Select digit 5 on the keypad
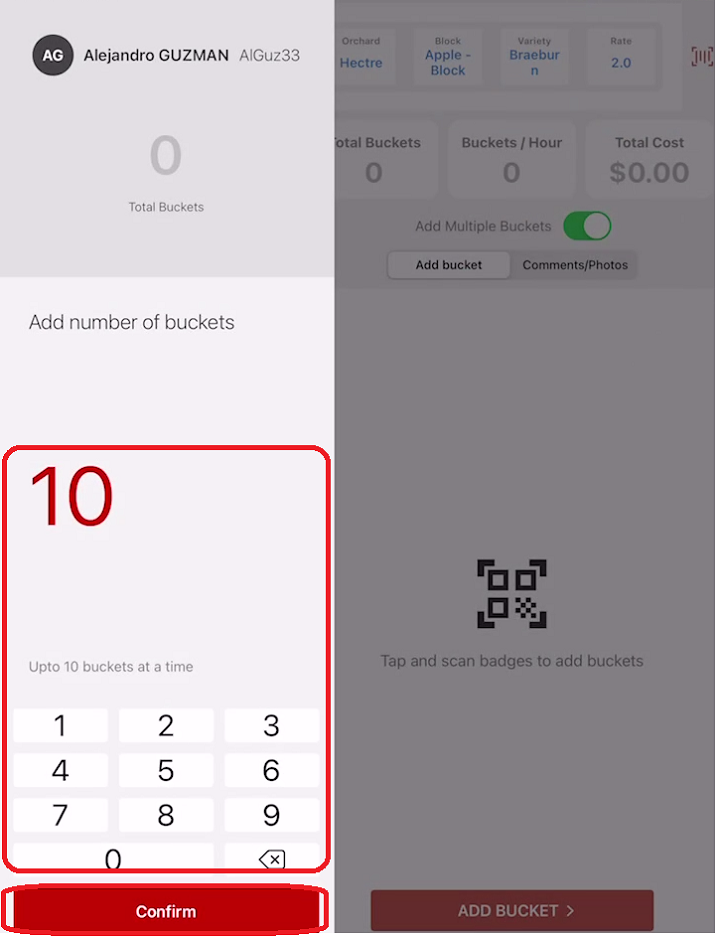Viewport: 722px width, 937px height. click(166, 770)
